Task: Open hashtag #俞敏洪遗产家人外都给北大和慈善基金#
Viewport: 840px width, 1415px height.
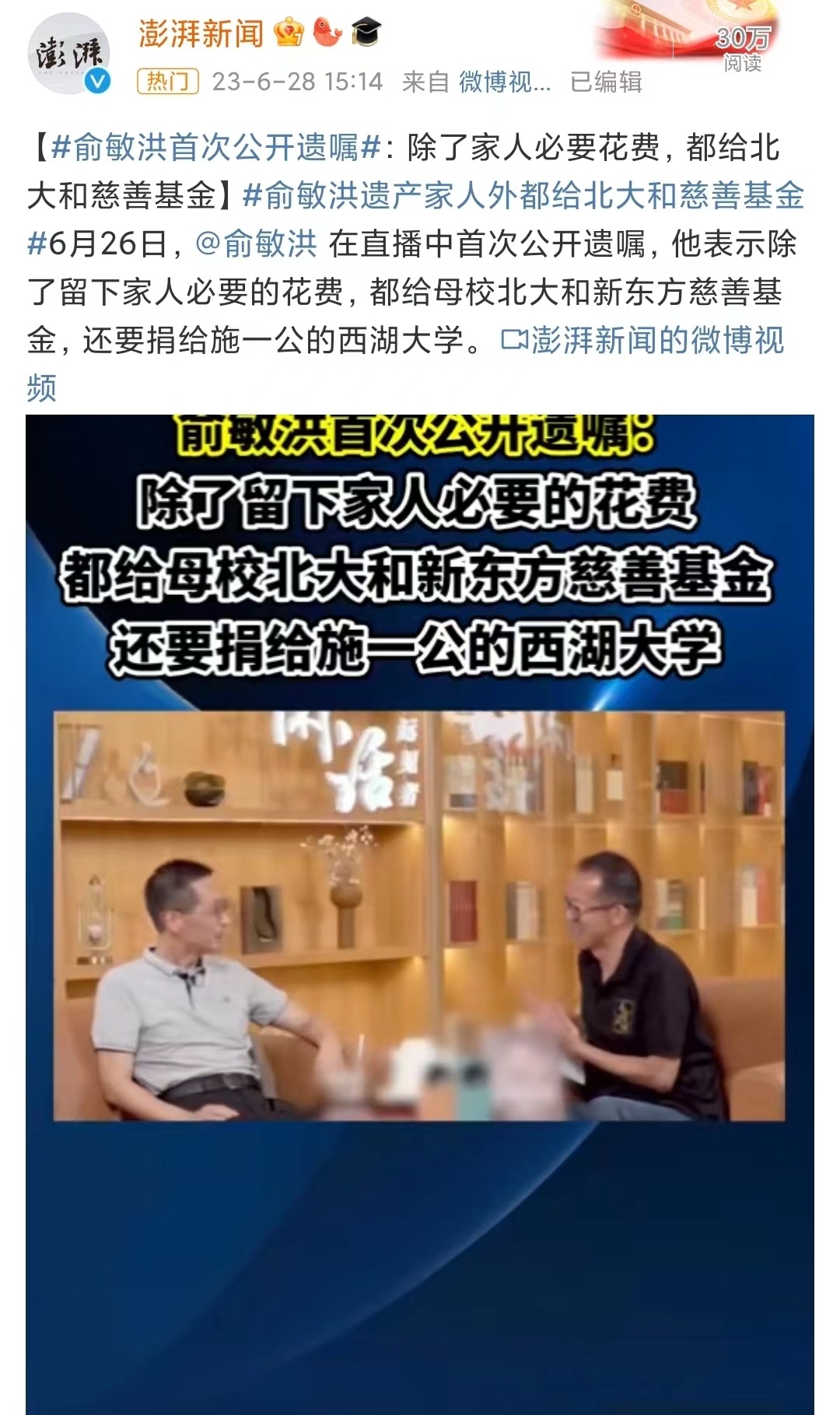Action: coord(523,195)
